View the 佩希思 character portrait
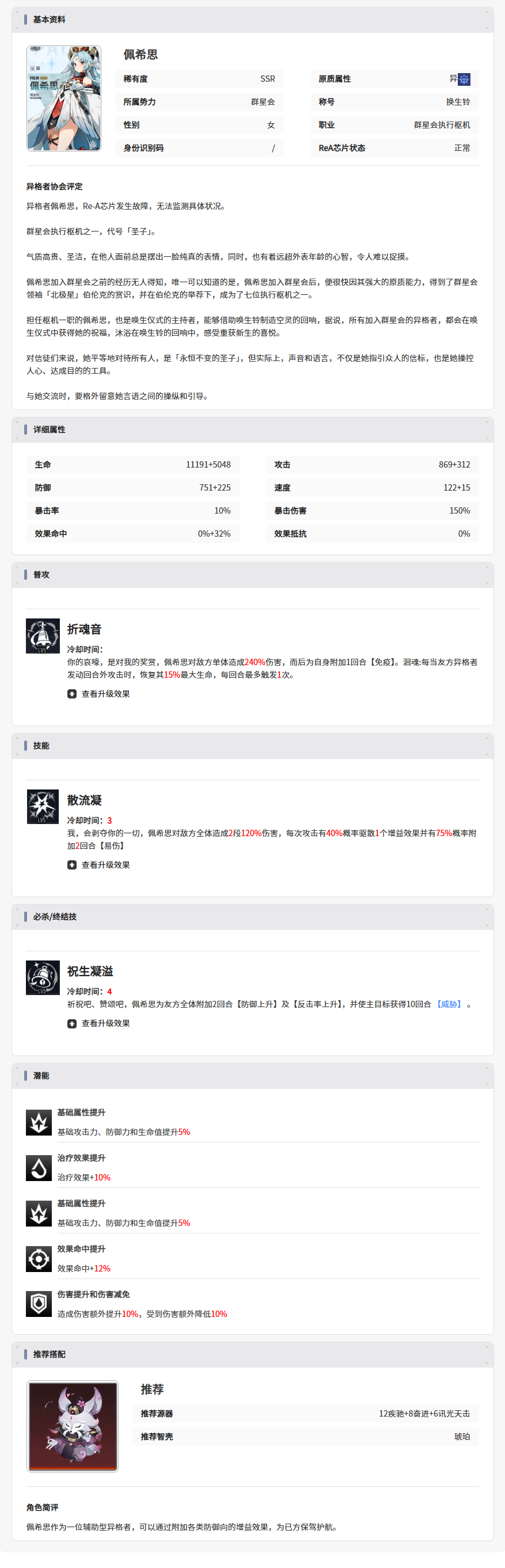 pos(64,98)
